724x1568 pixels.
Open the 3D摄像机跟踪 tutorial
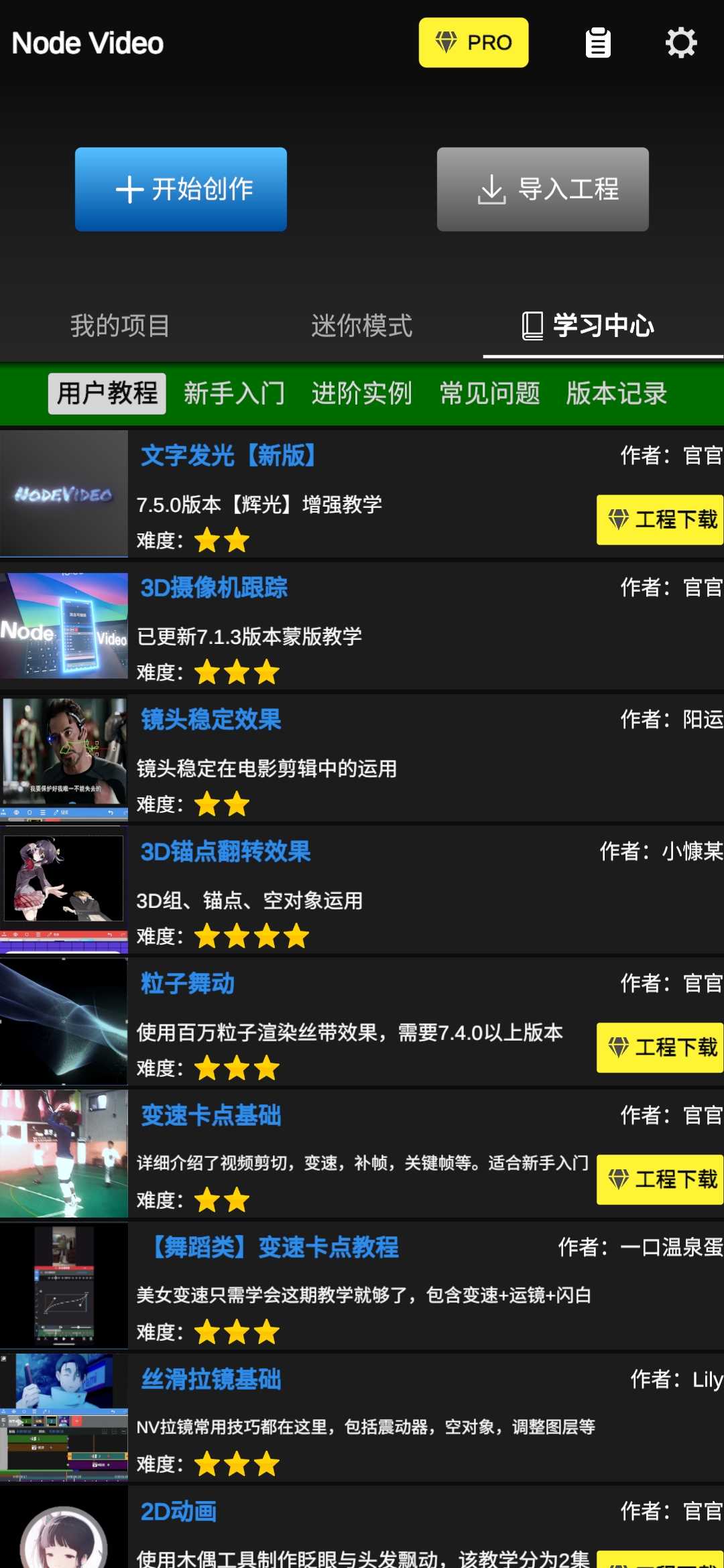[214, 588]
